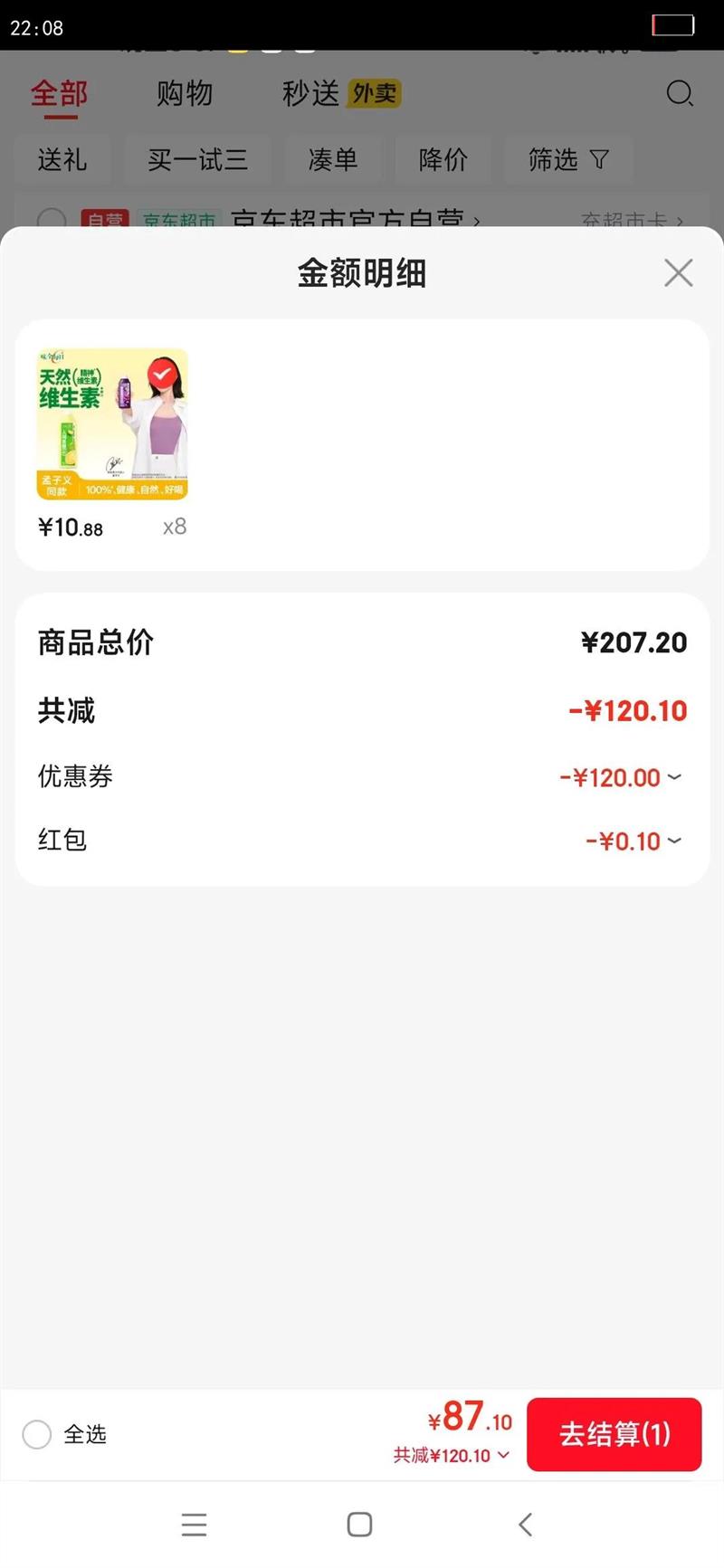The image size is (724, 1568).
Task: Tap the home circle icon in navigation bar
Action: 359,1525
